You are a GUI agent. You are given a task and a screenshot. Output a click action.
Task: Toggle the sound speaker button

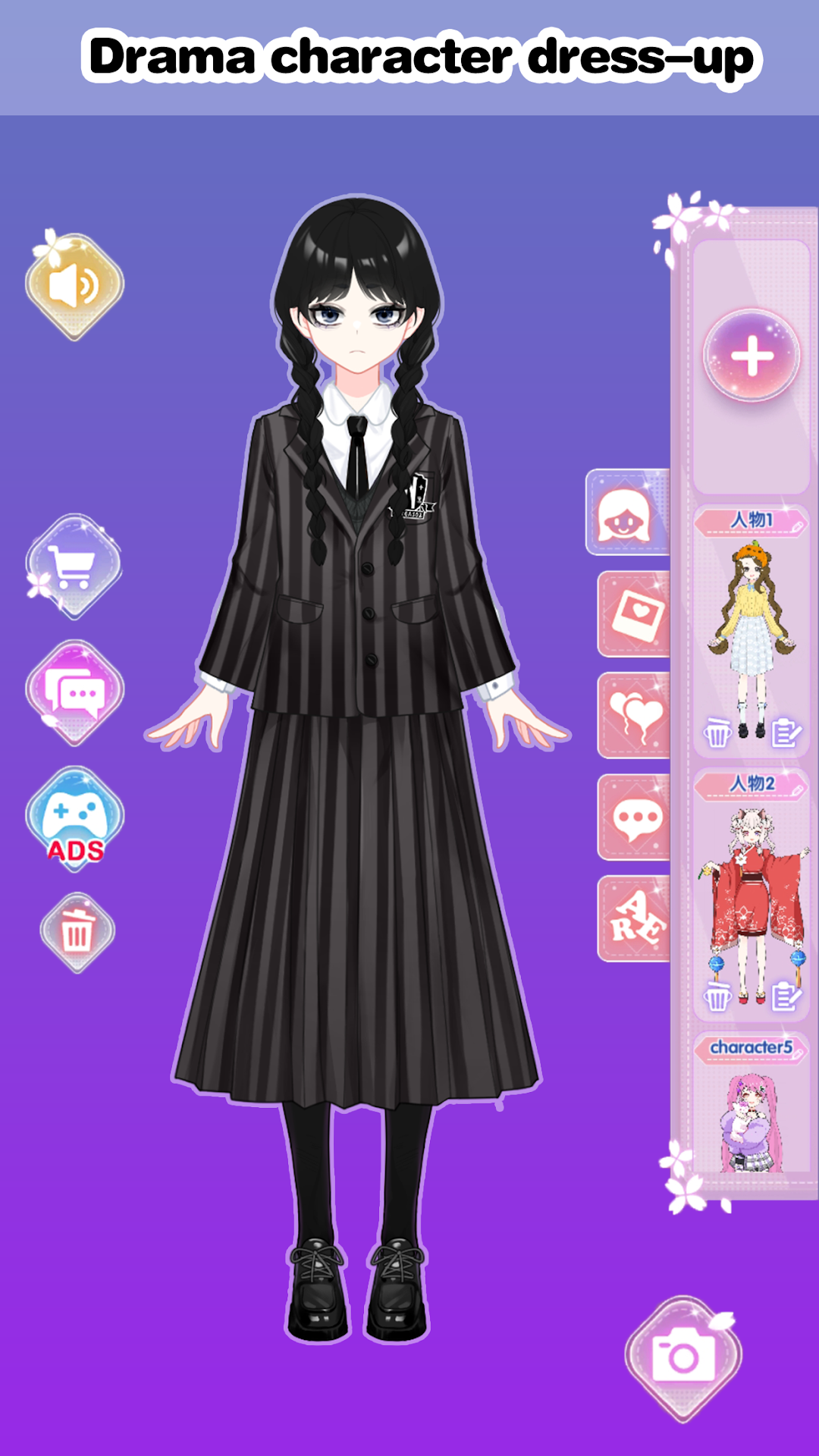pos(74,286)
